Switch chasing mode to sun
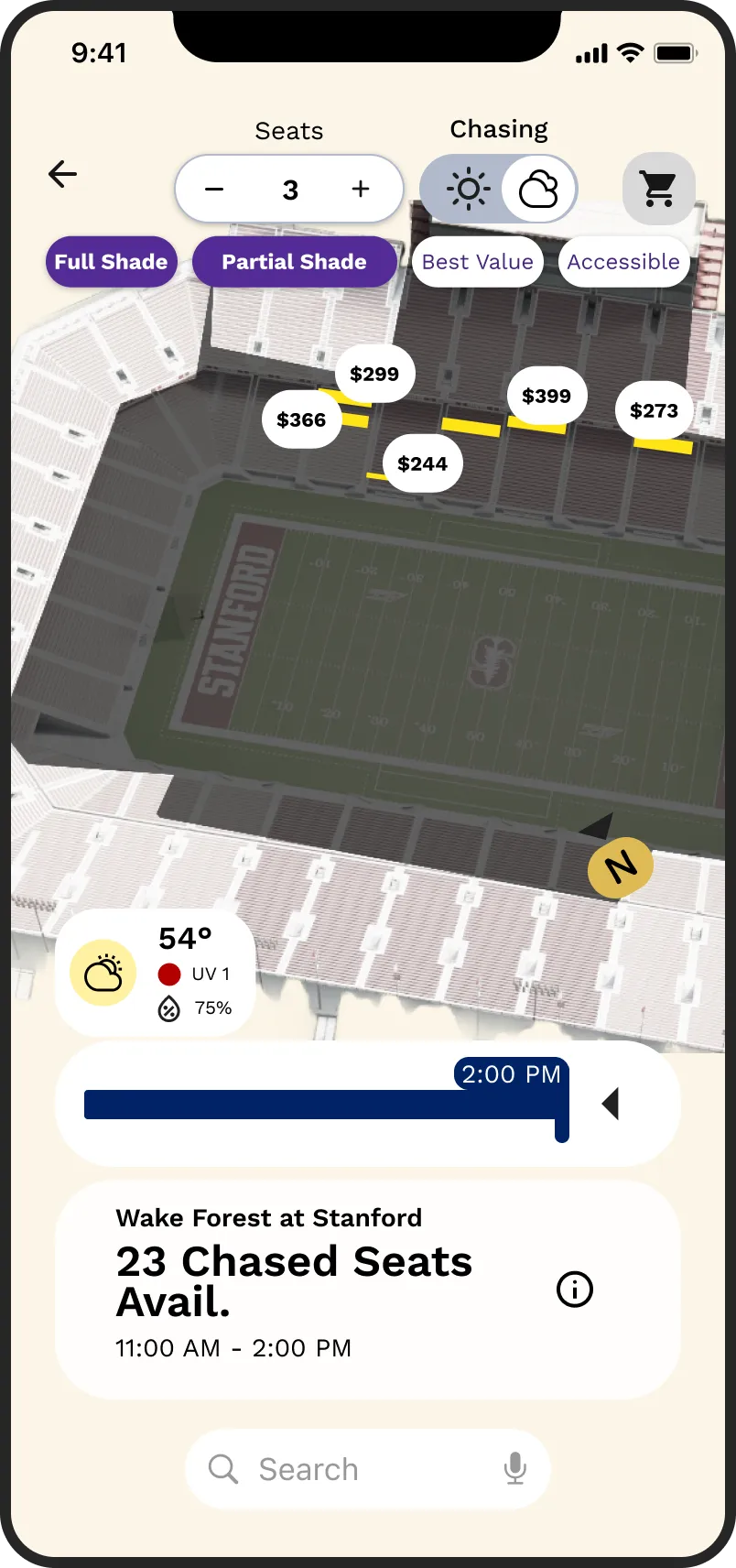 pos(468,190)
